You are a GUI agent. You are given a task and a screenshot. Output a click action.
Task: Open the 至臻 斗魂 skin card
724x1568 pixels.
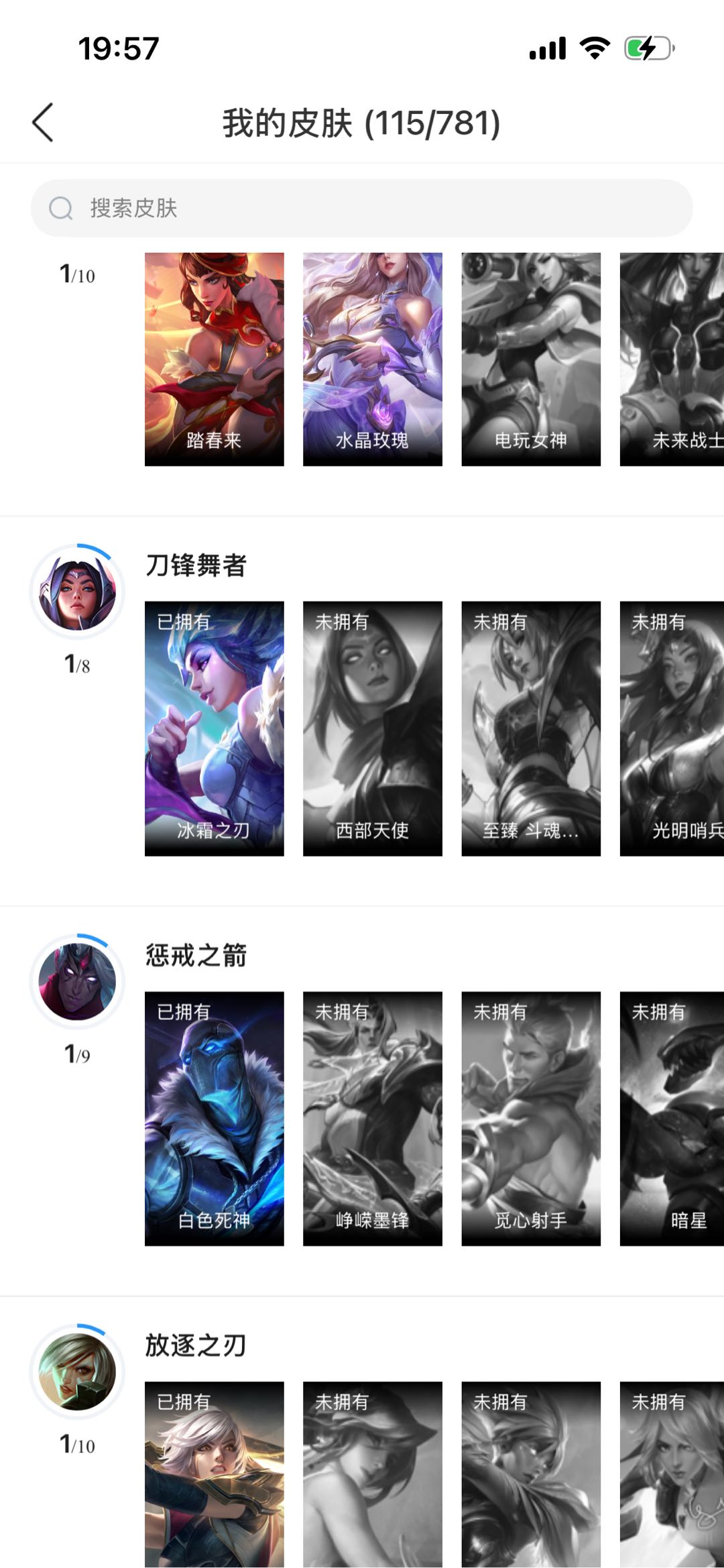click(x=531, y=728)
